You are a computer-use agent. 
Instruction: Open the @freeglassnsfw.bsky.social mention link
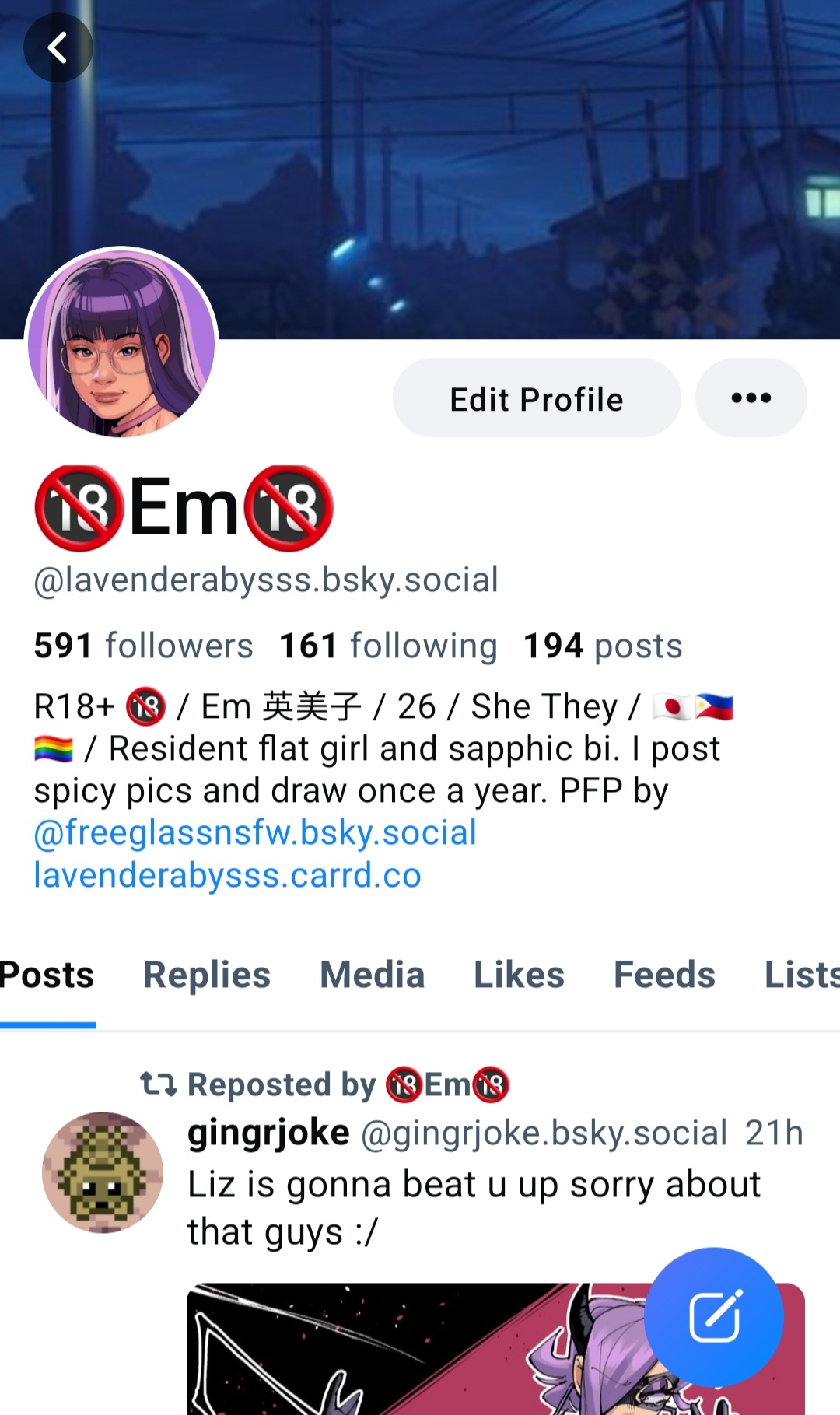click(x=255, y=833)
